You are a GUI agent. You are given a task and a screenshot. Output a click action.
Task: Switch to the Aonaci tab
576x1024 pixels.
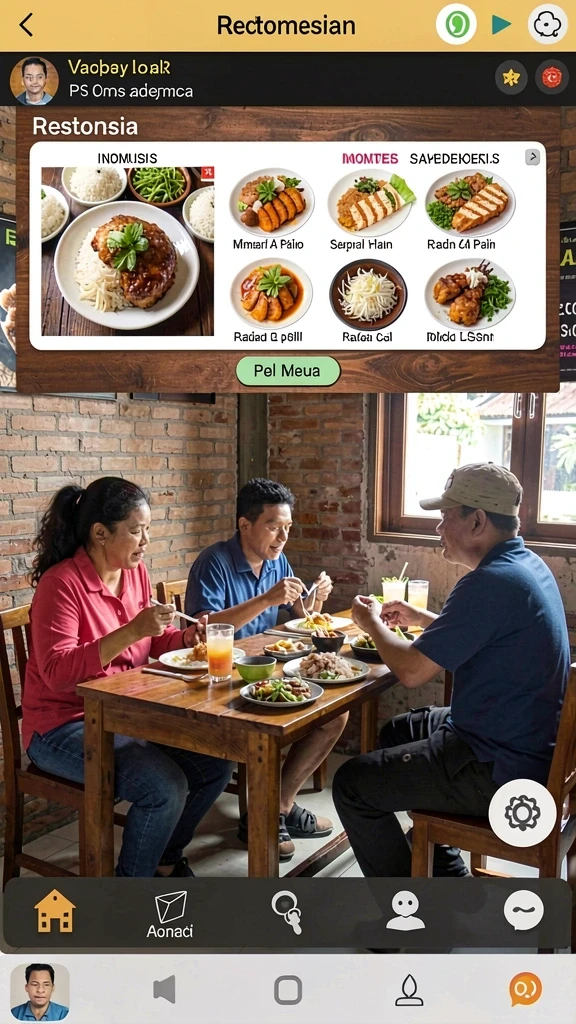coord(170,914)
